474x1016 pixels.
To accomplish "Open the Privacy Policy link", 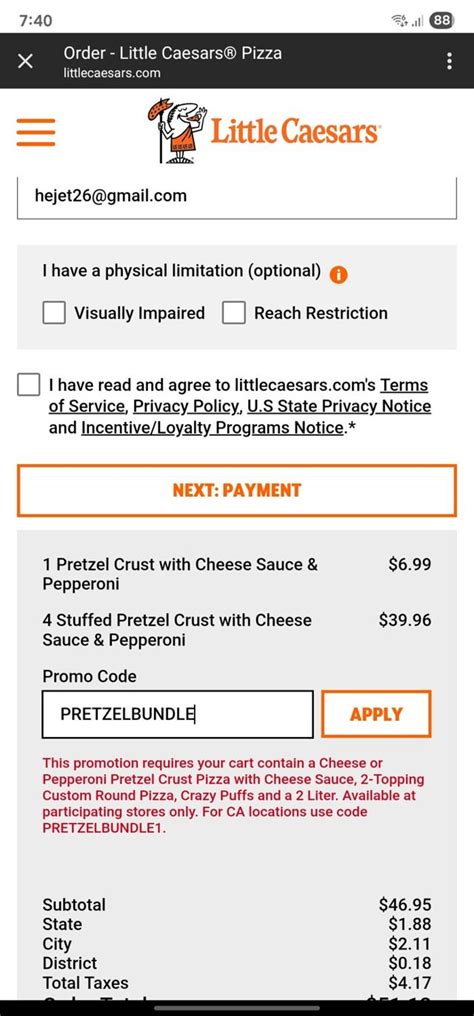I will coord(187,406).
